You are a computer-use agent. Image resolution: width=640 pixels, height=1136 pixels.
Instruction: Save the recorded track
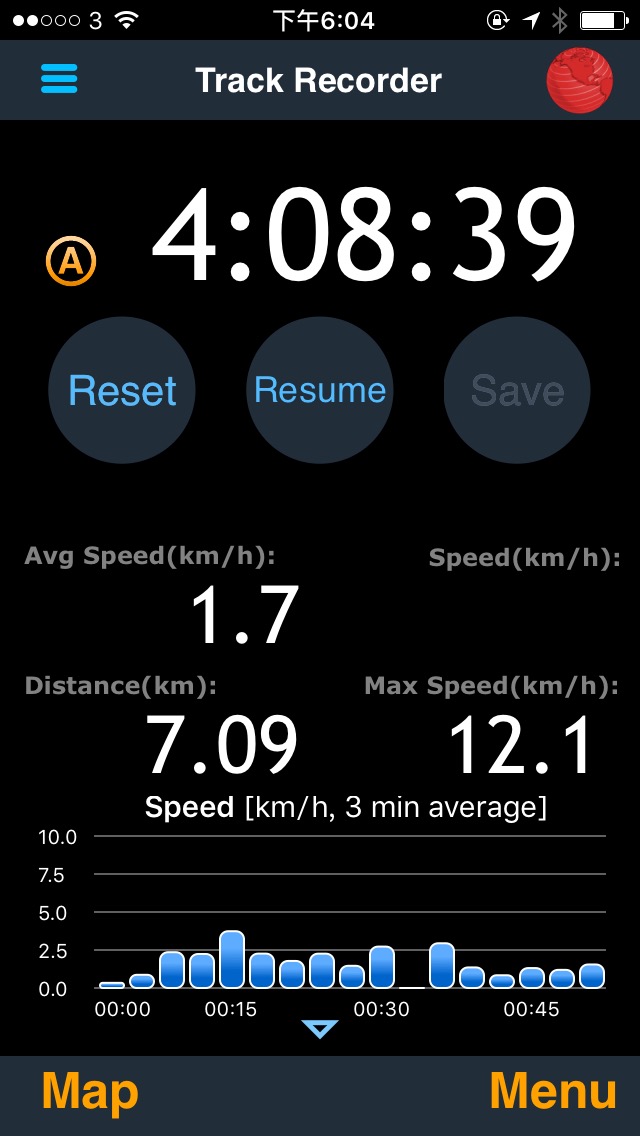(x=518, y=390)
